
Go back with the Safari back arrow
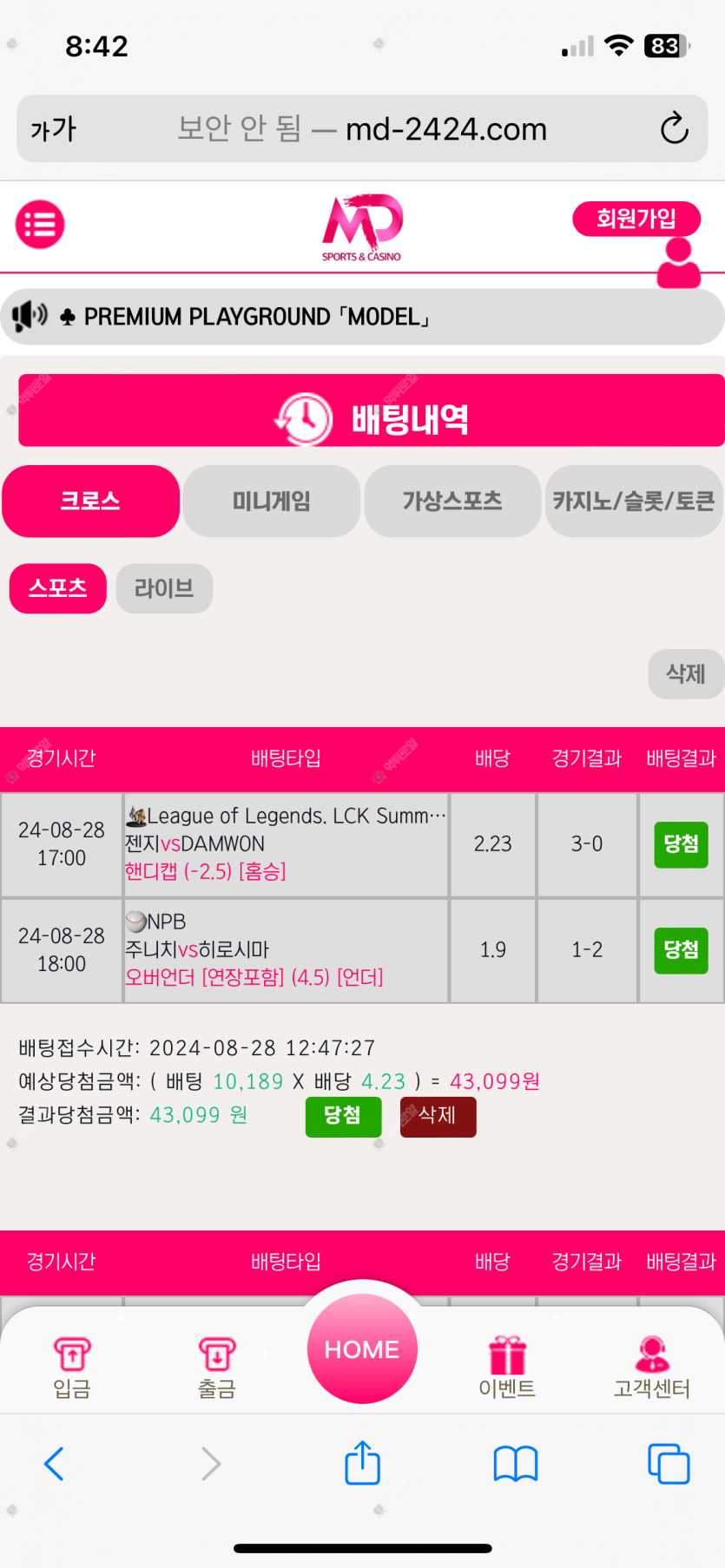click(54, 1464)
